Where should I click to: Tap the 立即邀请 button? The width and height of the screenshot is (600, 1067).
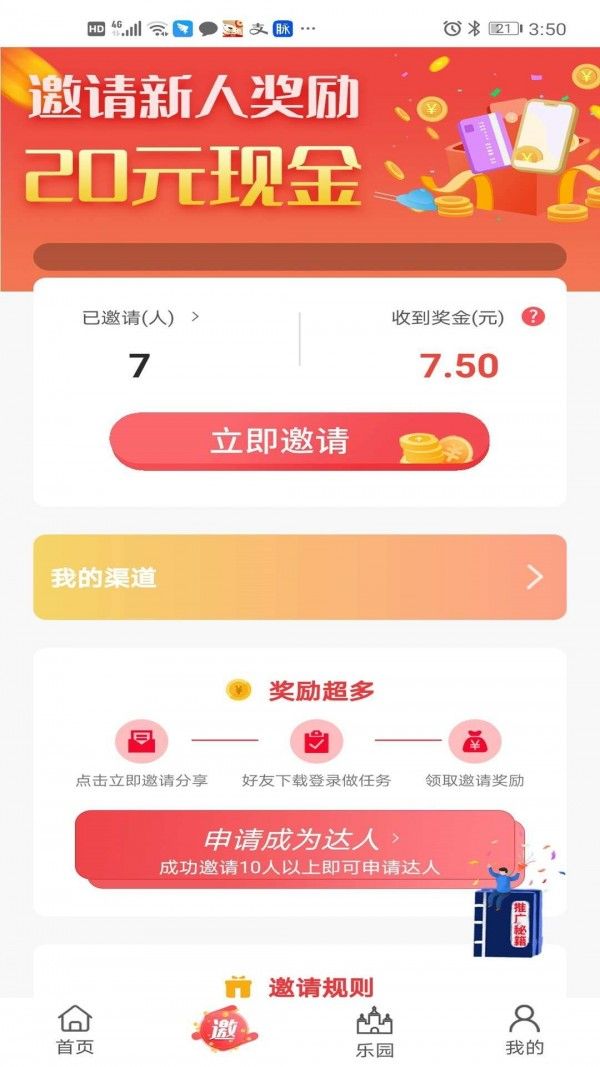point(299,441)
